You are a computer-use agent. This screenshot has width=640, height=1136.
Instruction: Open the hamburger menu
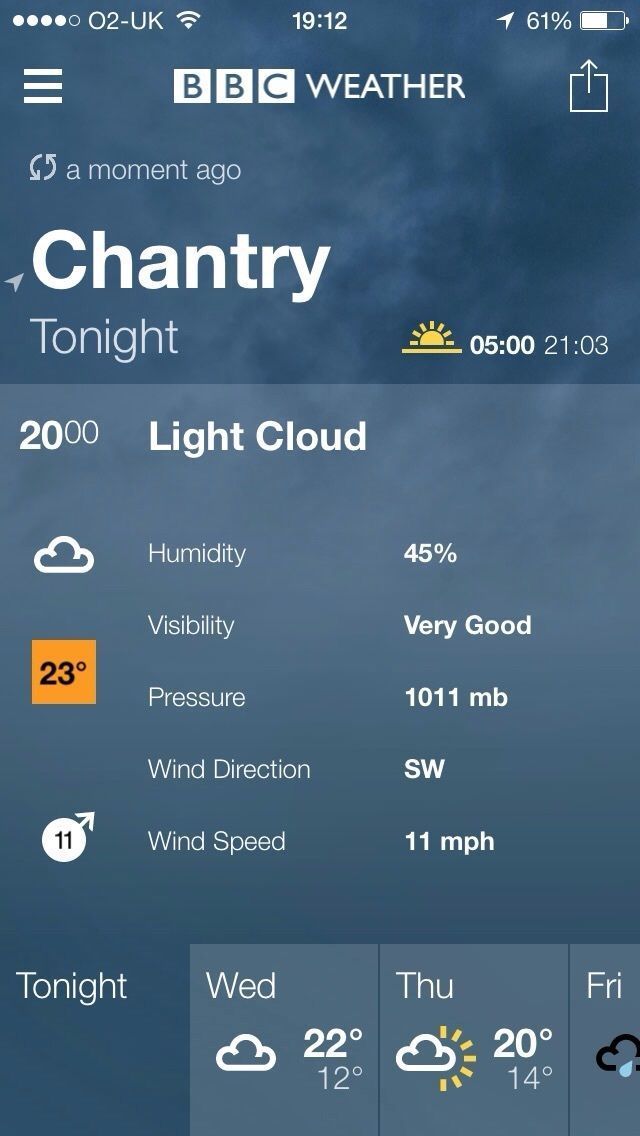43,86
